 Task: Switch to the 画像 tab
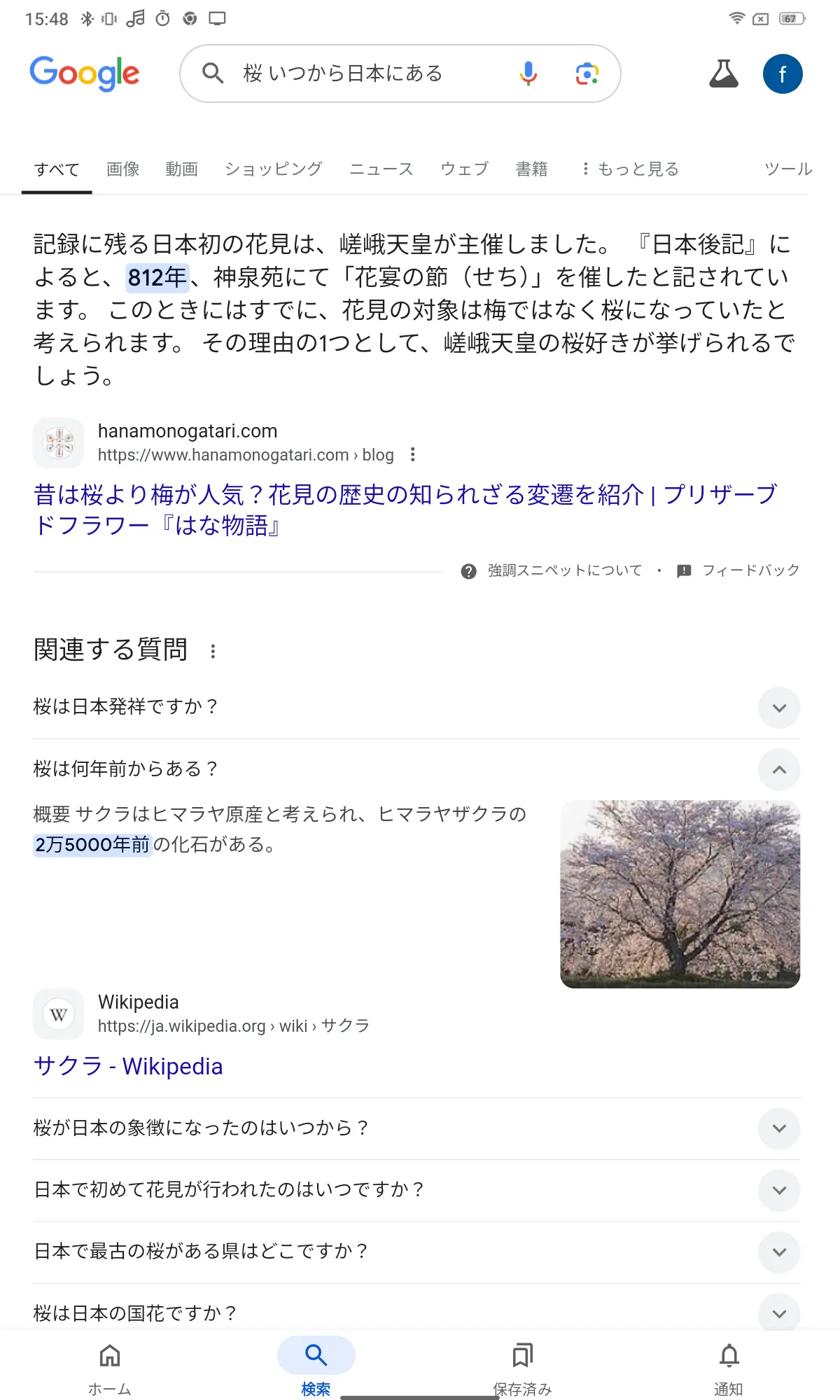coord(122,169)
